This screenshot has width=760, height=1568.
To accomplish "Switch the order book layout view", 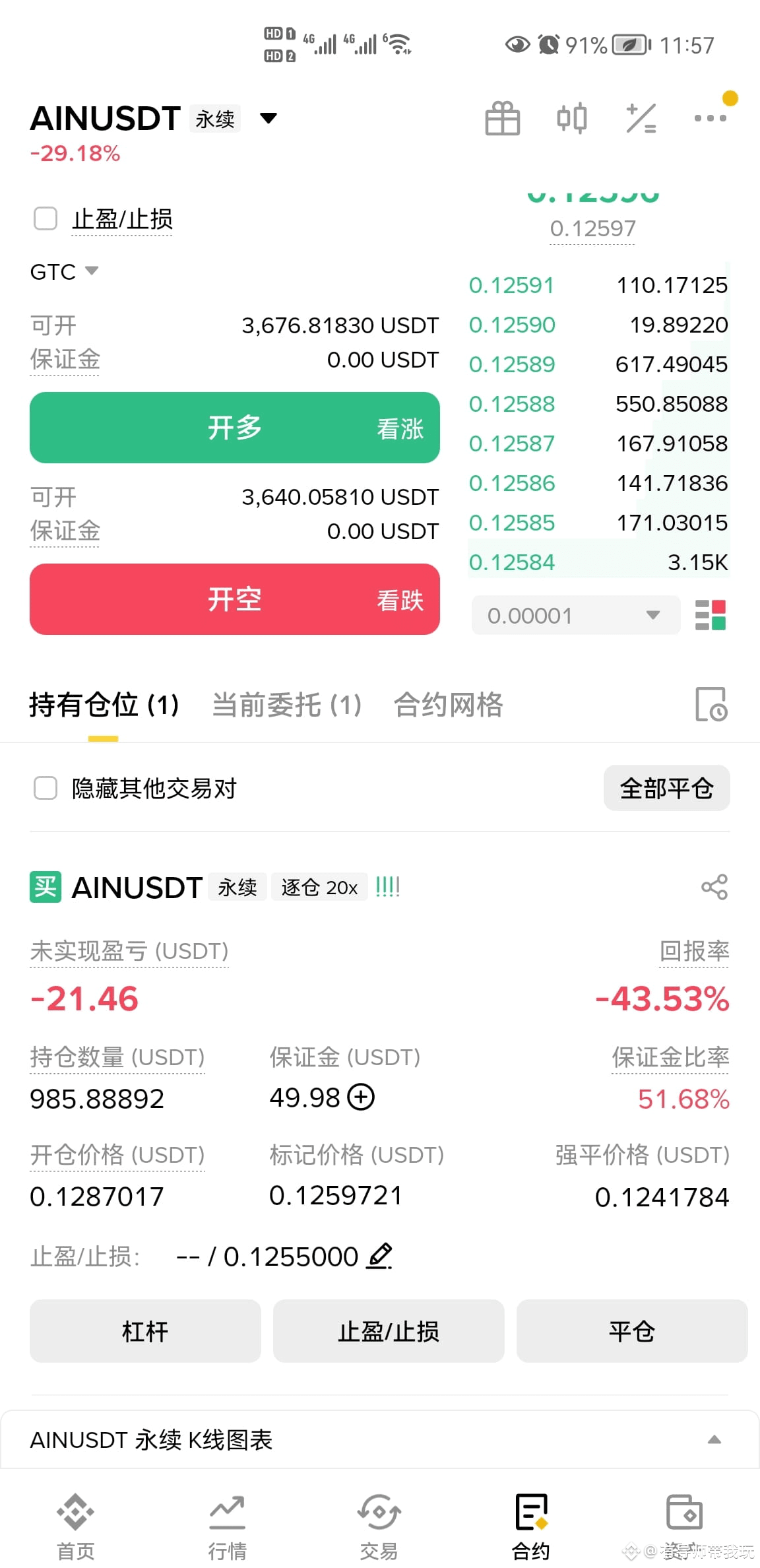I will coord(711,615).
